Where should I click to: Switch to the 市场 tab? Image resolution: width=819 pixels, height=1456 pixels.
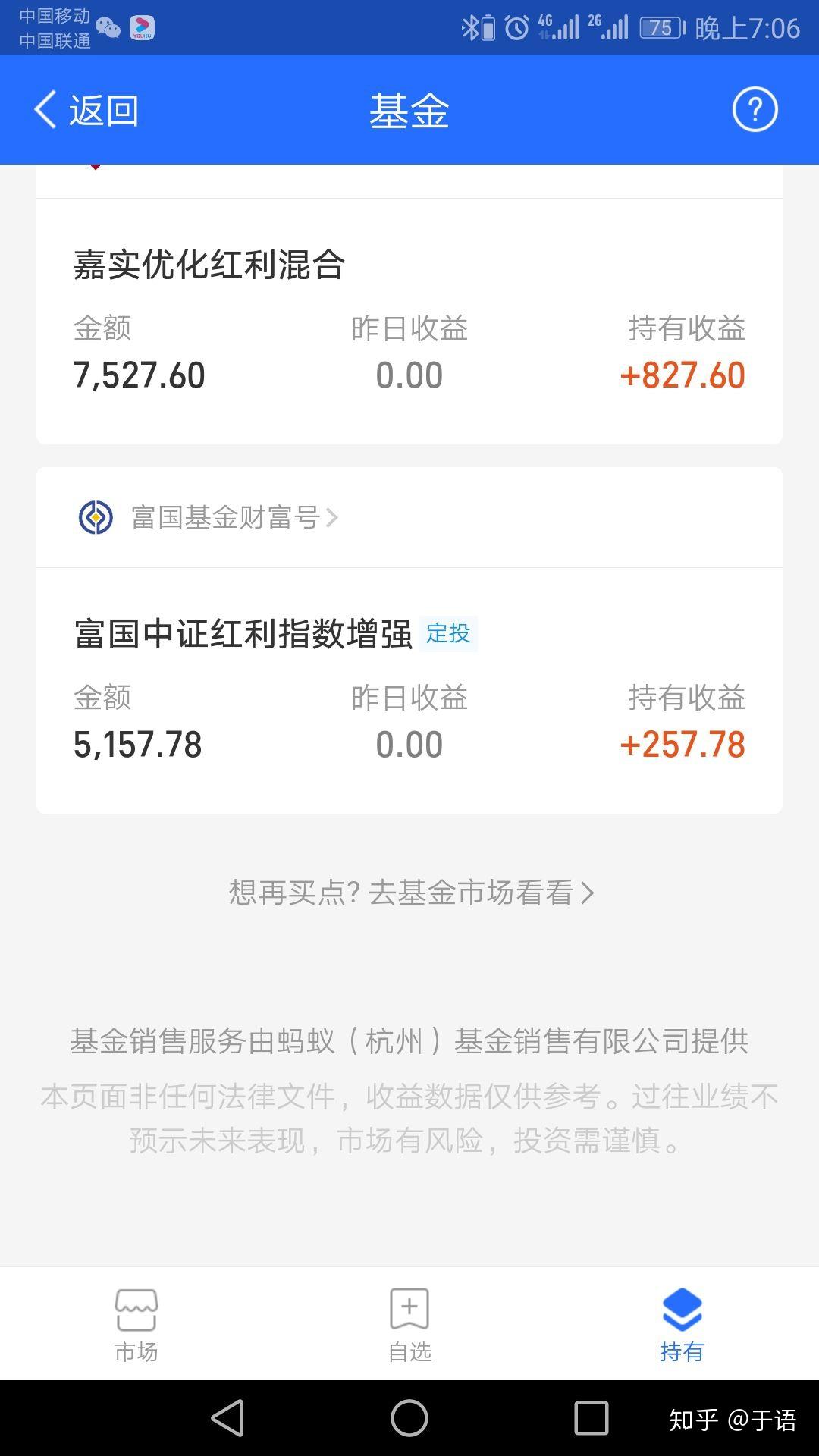[136, 1325]
